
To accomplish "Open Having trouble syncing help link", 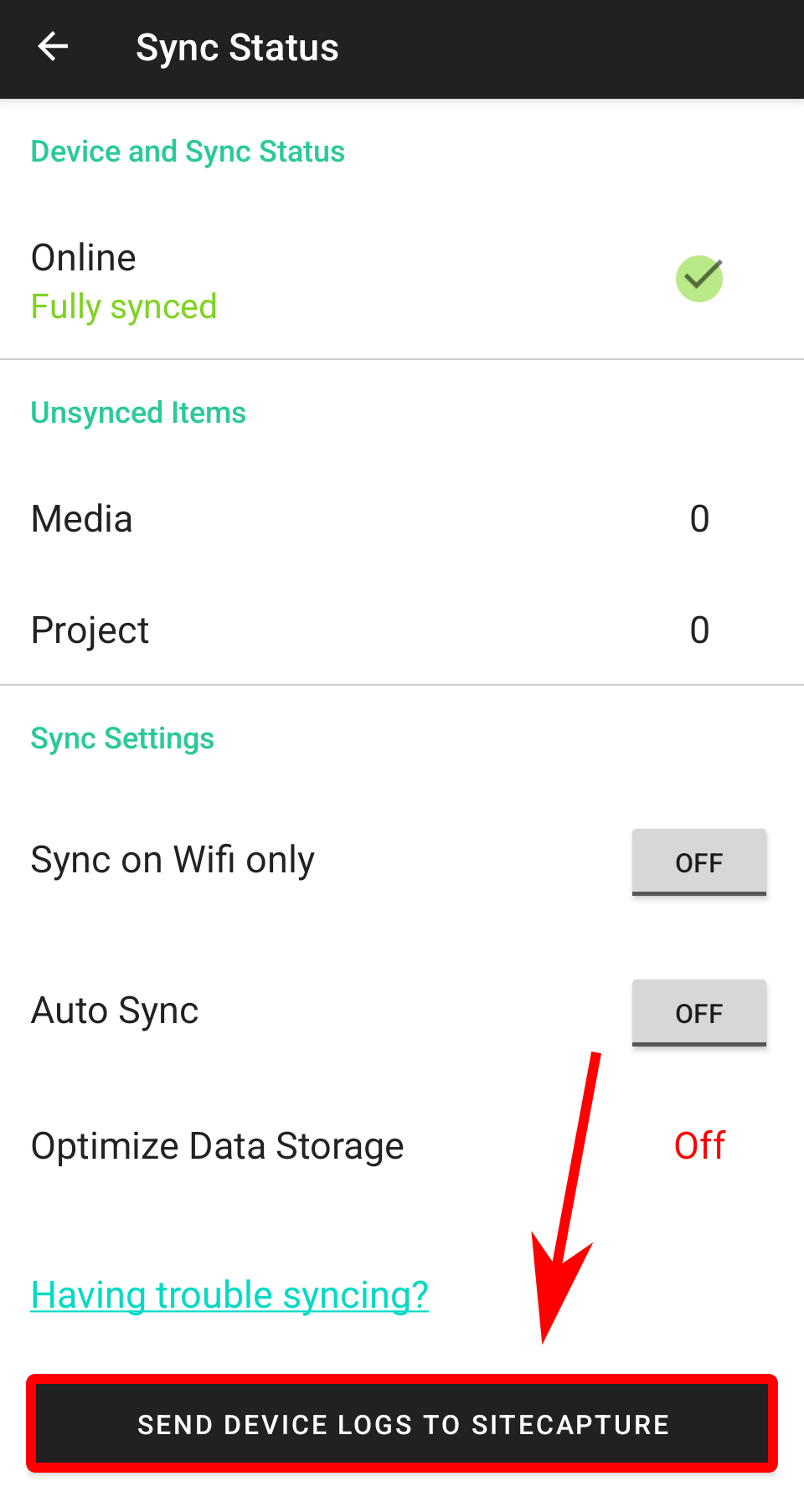I will pyautogui.click(x=229, y=1294).
